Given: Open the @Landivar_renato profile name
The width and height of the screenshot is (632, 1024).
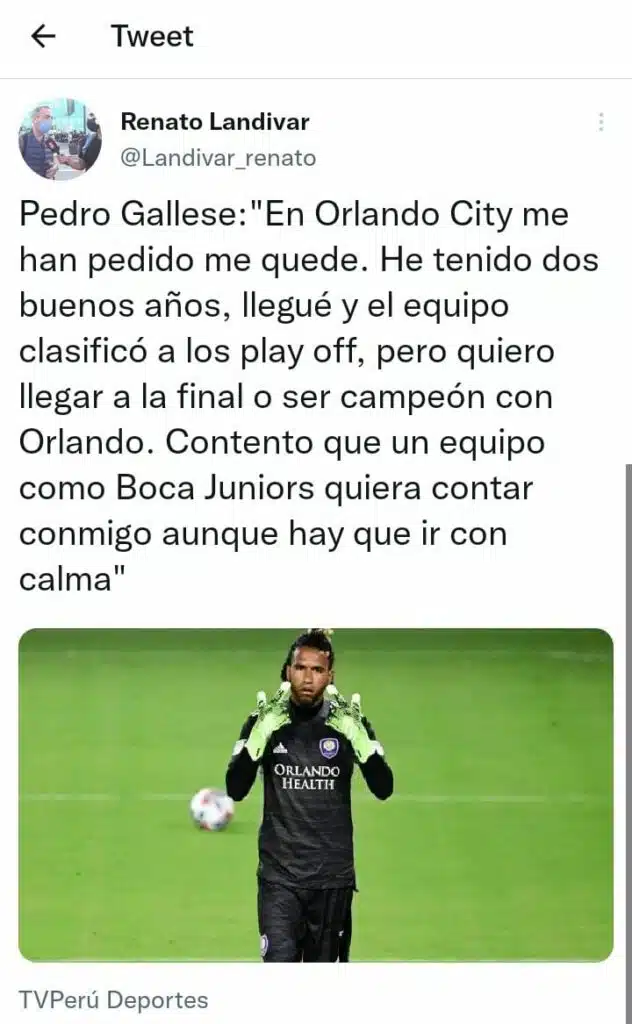Looking at the screenshot, I should point(217,157).
